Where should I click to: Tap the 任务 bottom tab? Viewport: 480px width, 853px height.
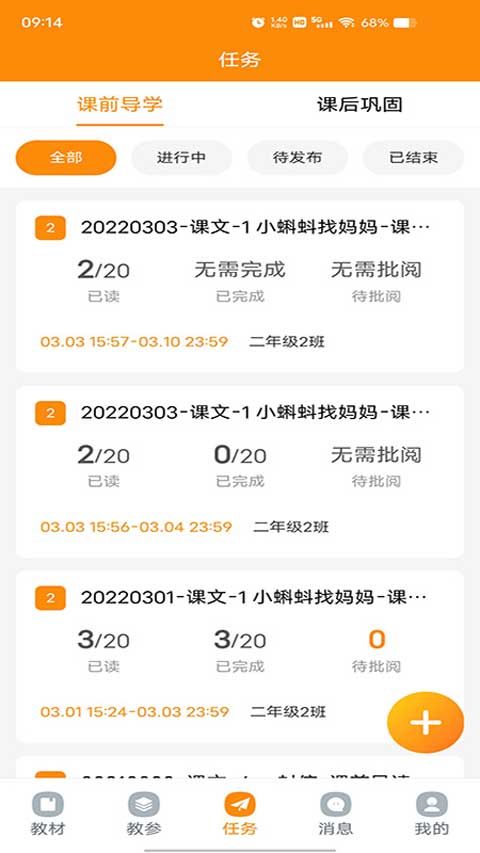coord(240,814)
